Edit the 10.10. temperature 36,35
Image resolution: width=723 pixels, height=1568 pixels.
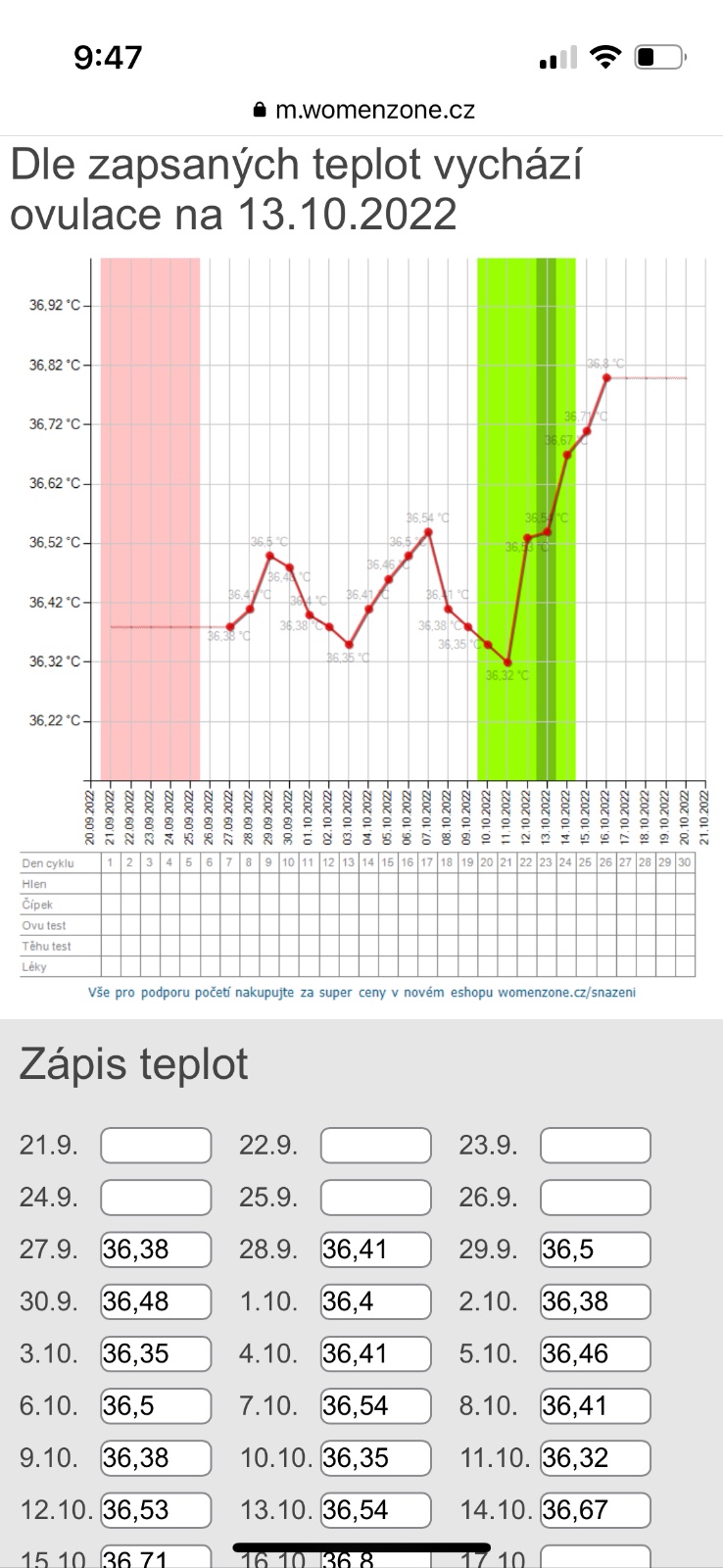pos(376,1457)
